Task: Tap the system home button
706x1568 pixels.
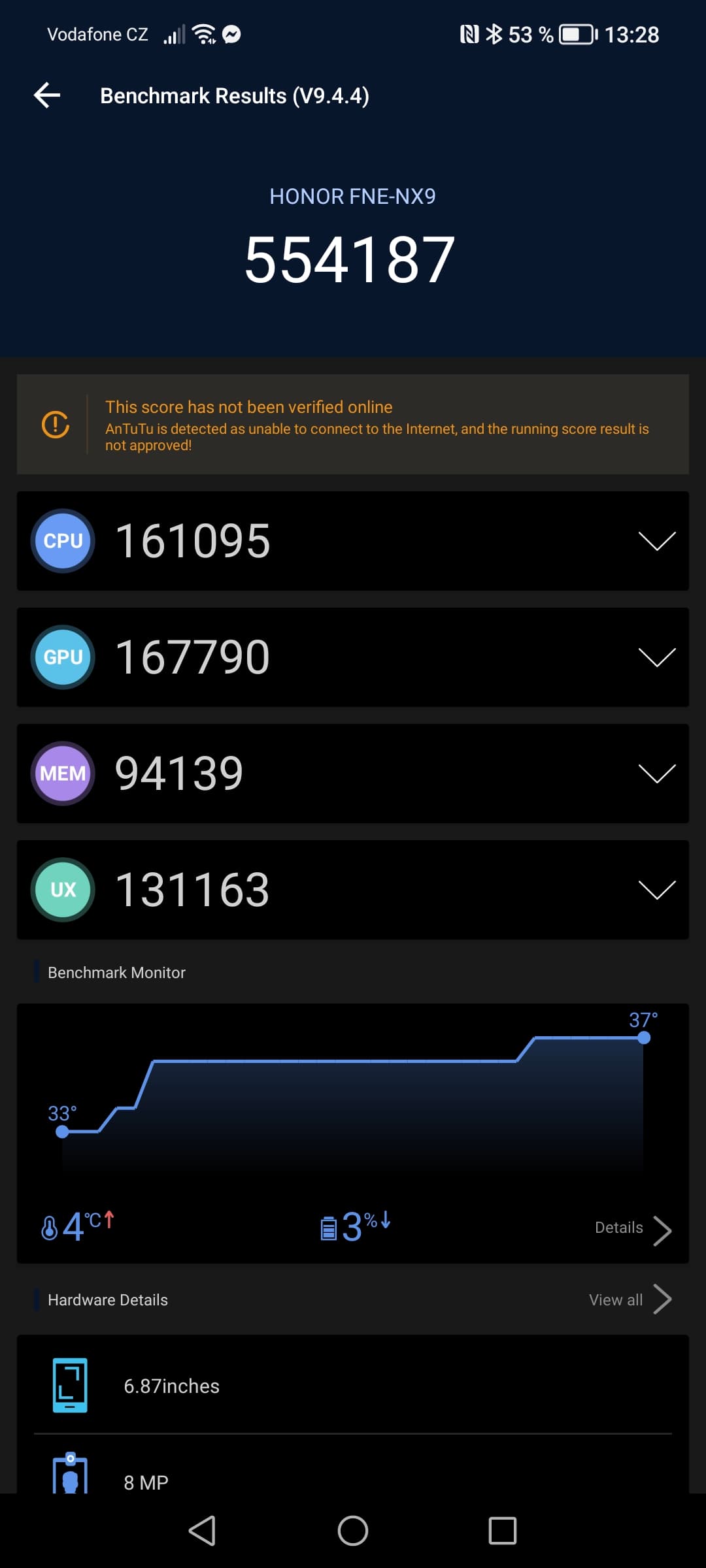Action: coord(353,1530)
